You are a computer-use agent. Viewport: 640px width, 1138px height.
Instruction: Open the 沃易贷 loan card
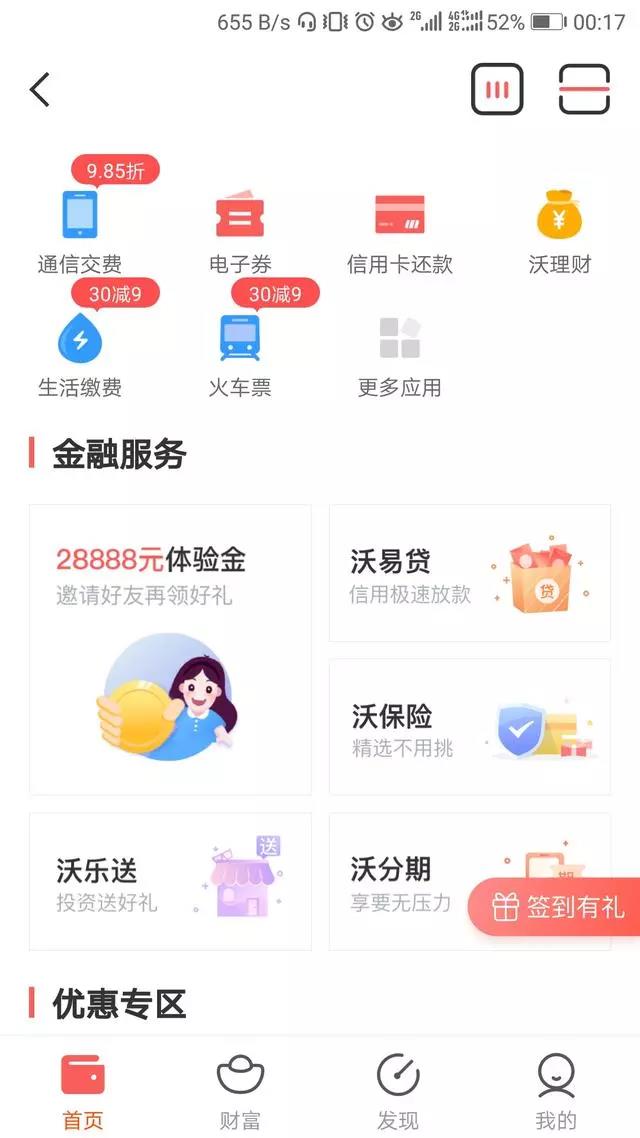[470, 573]
